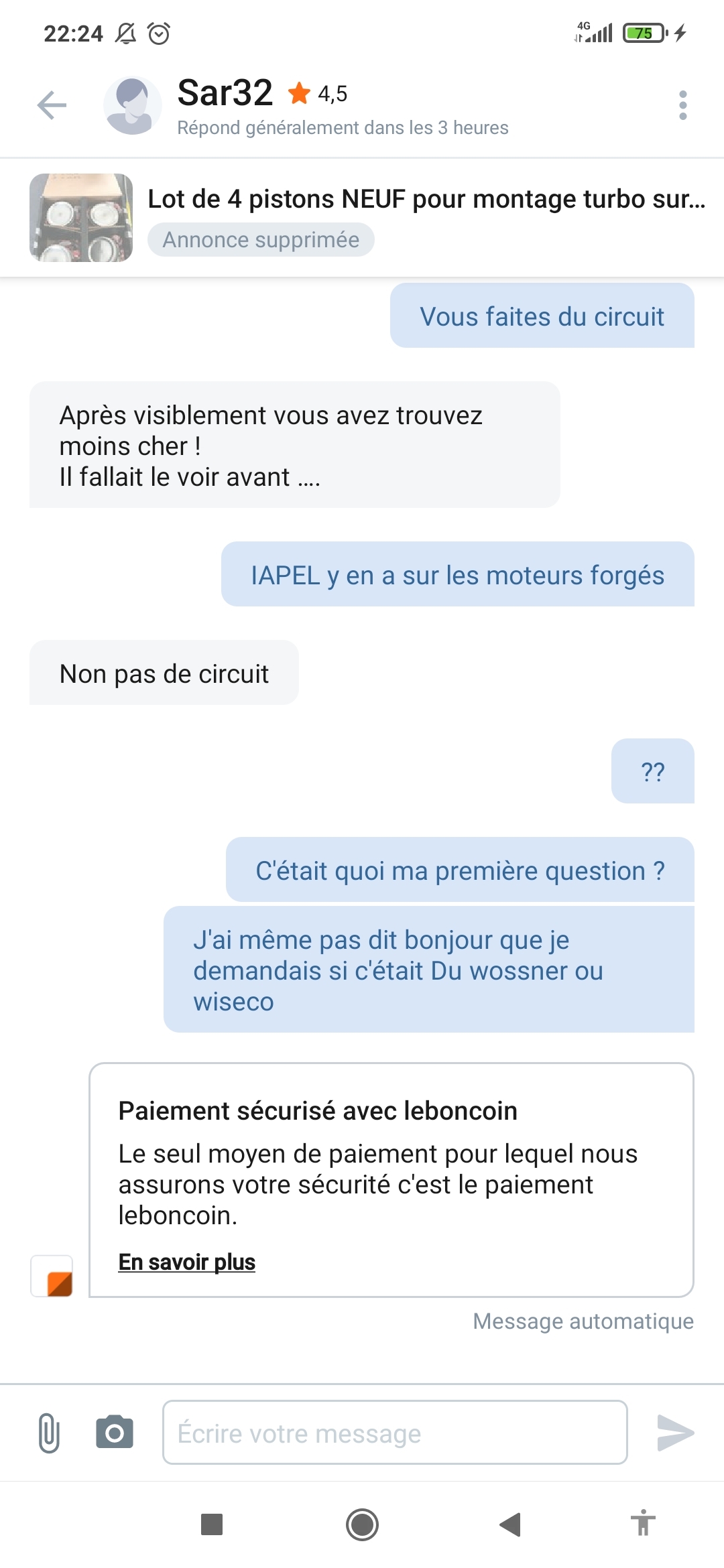Viewport: 724px width, 1568px height.
Task: Open the overflow menu
Action: coord(682,105)
